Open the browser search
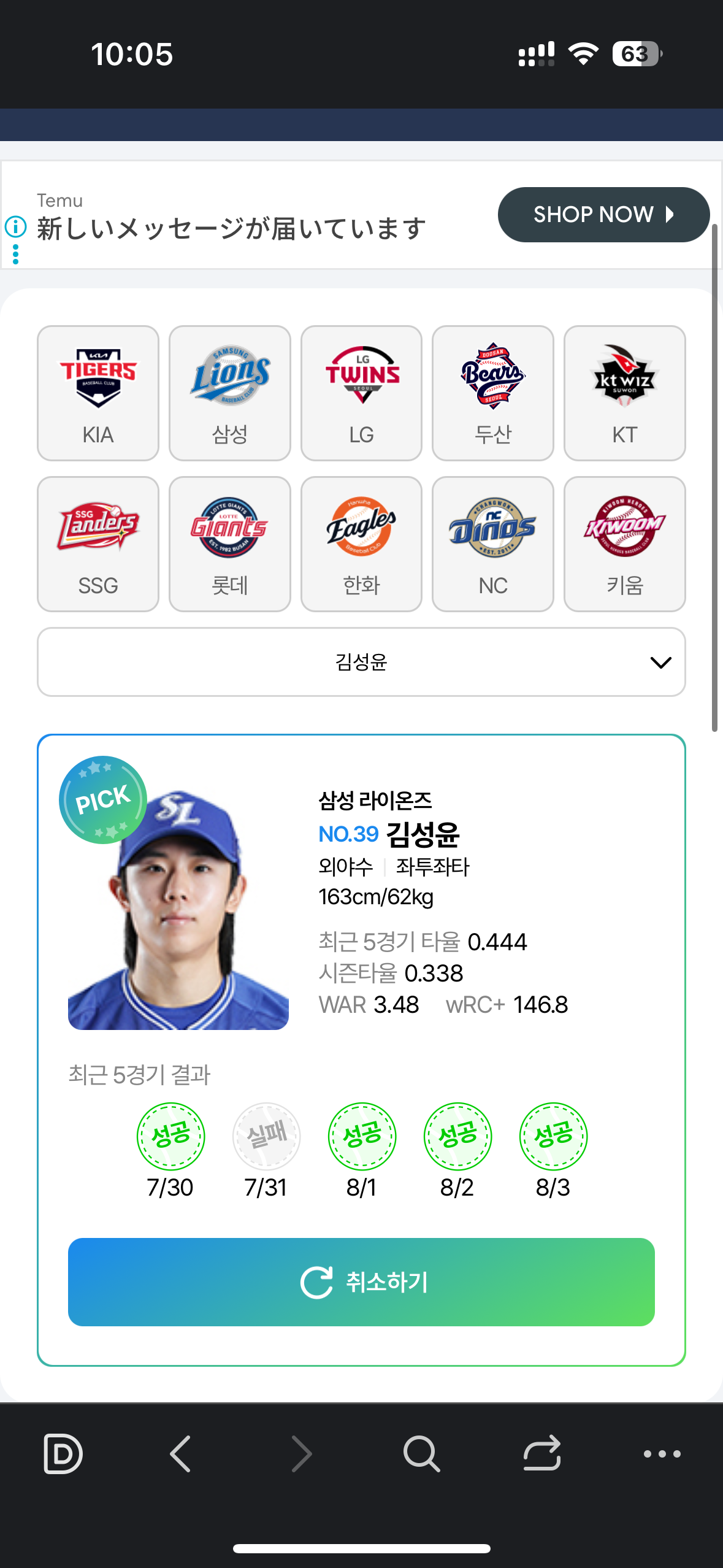This screenshot has width=723, height=1568. (x=421, y=1453)
